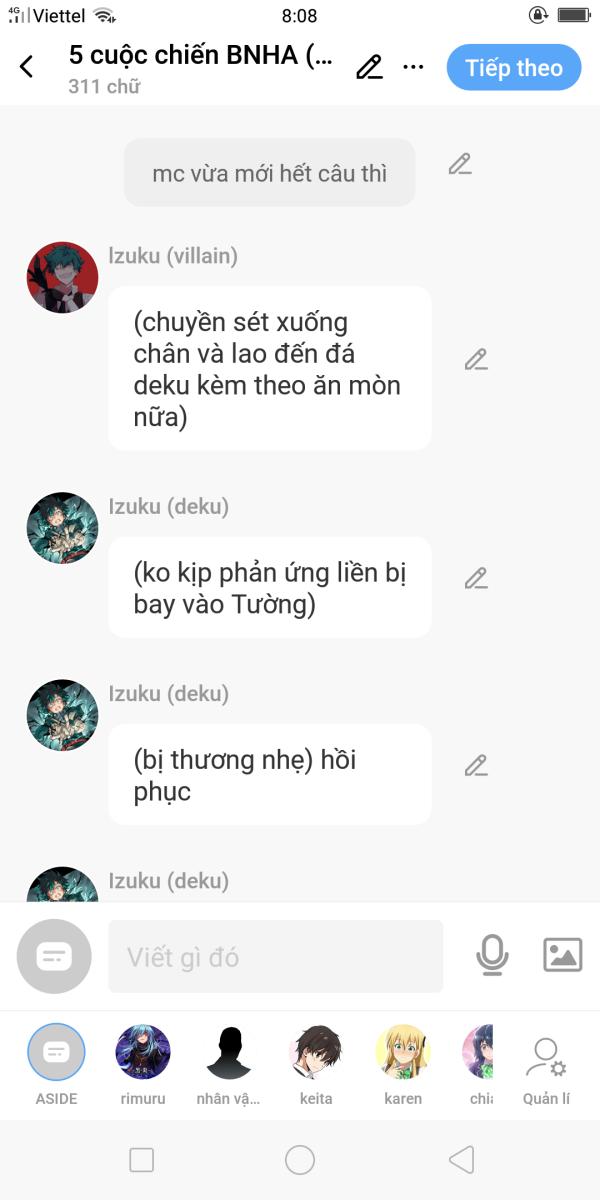The height and width of the screenshot is (1200, 600).
Task: Go back using the header arrow
Action: point(27,67)
